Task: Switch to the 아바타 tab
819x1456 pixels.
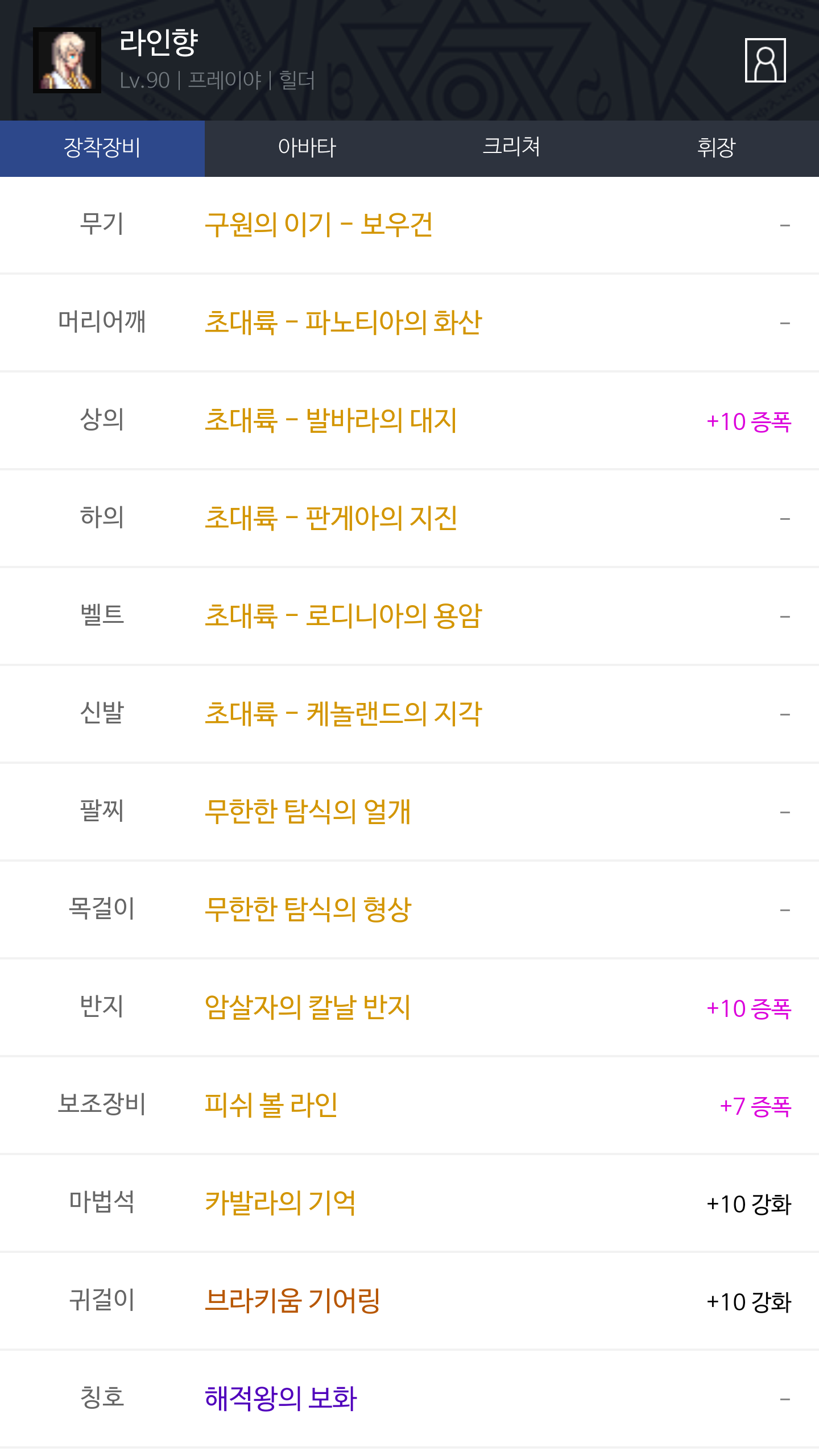Action: point(307,148)
